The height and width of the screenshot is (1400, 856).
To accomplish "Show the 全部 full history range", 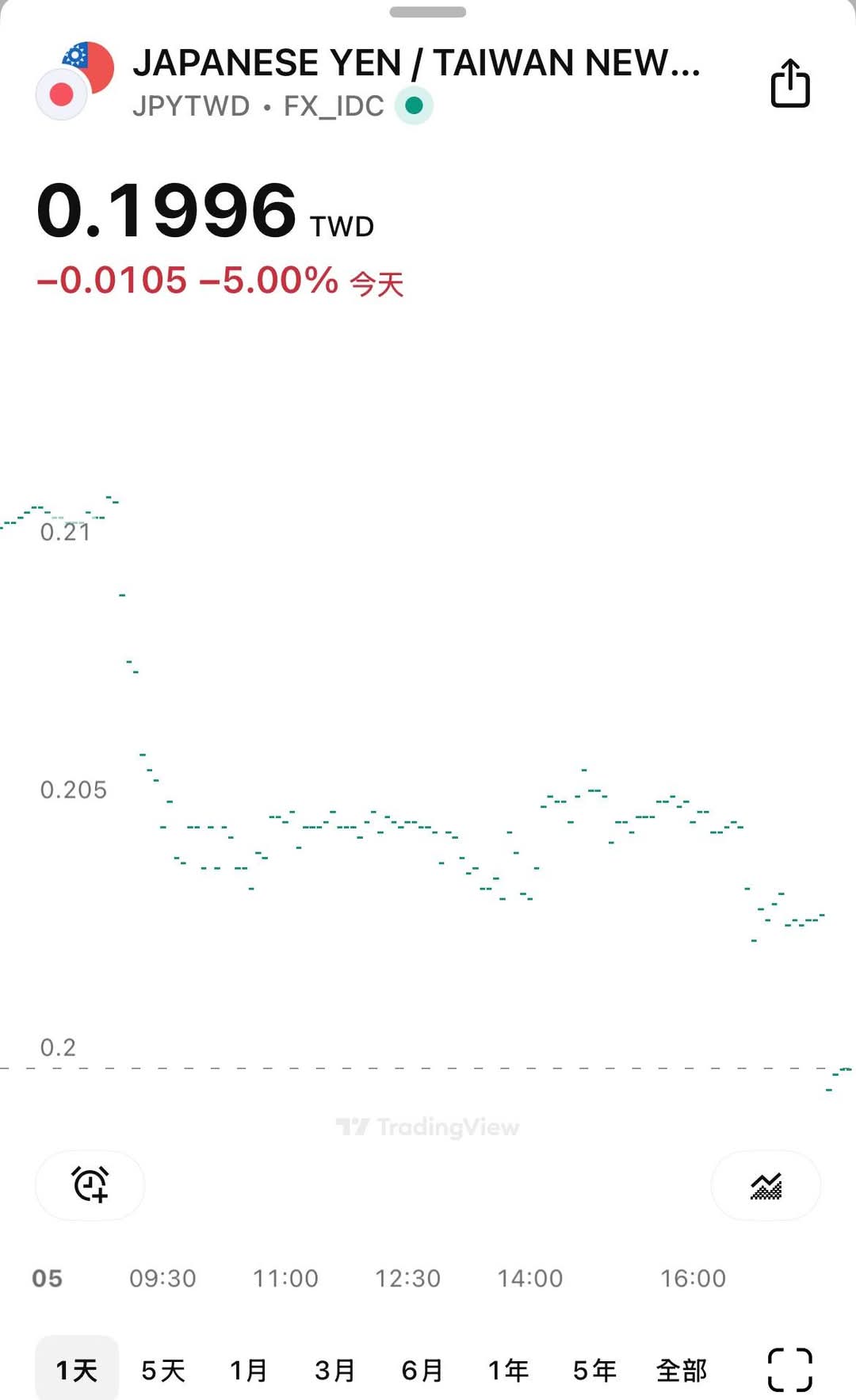I will pyautogui.click(x=682, y=1370).
